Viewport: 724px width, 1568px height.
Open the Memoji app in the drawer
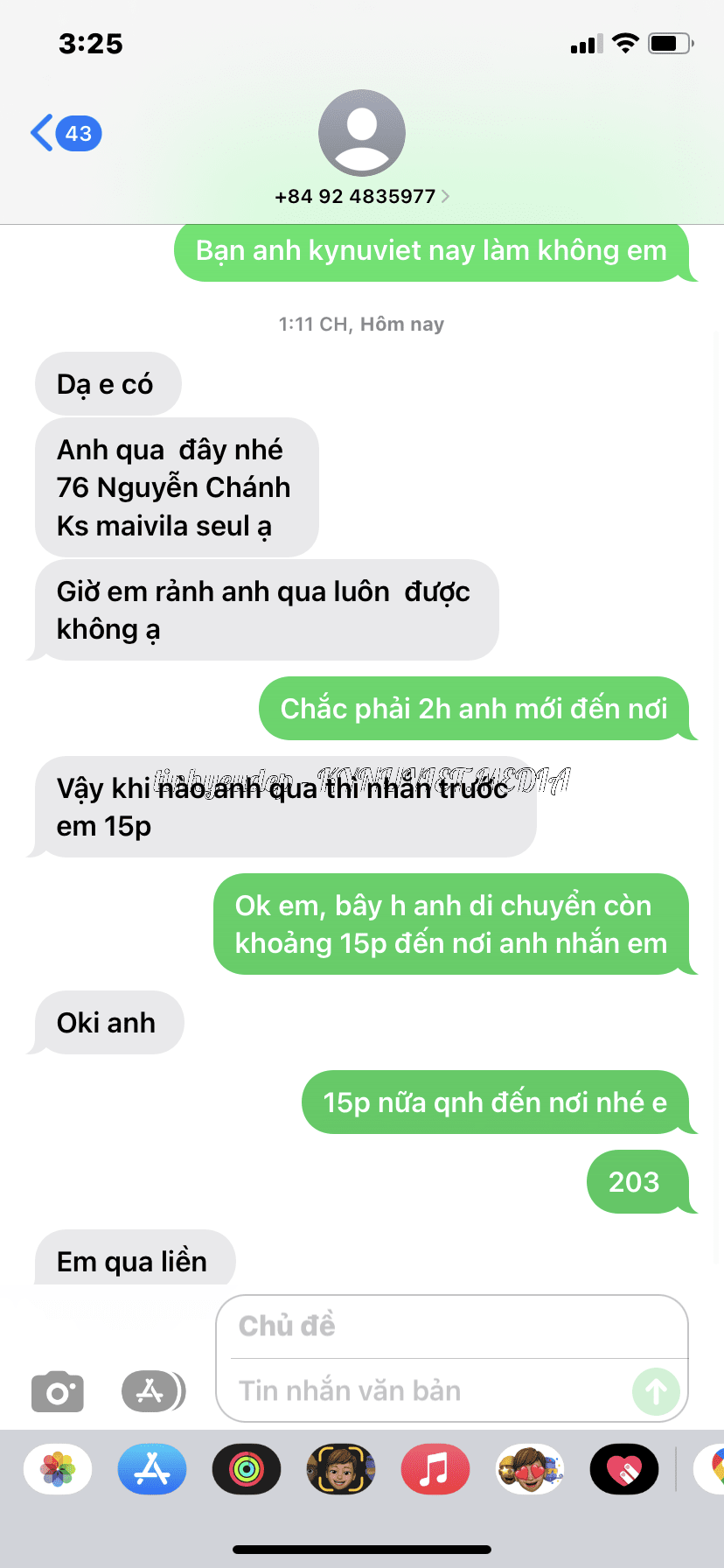(x=341, y=1469)
